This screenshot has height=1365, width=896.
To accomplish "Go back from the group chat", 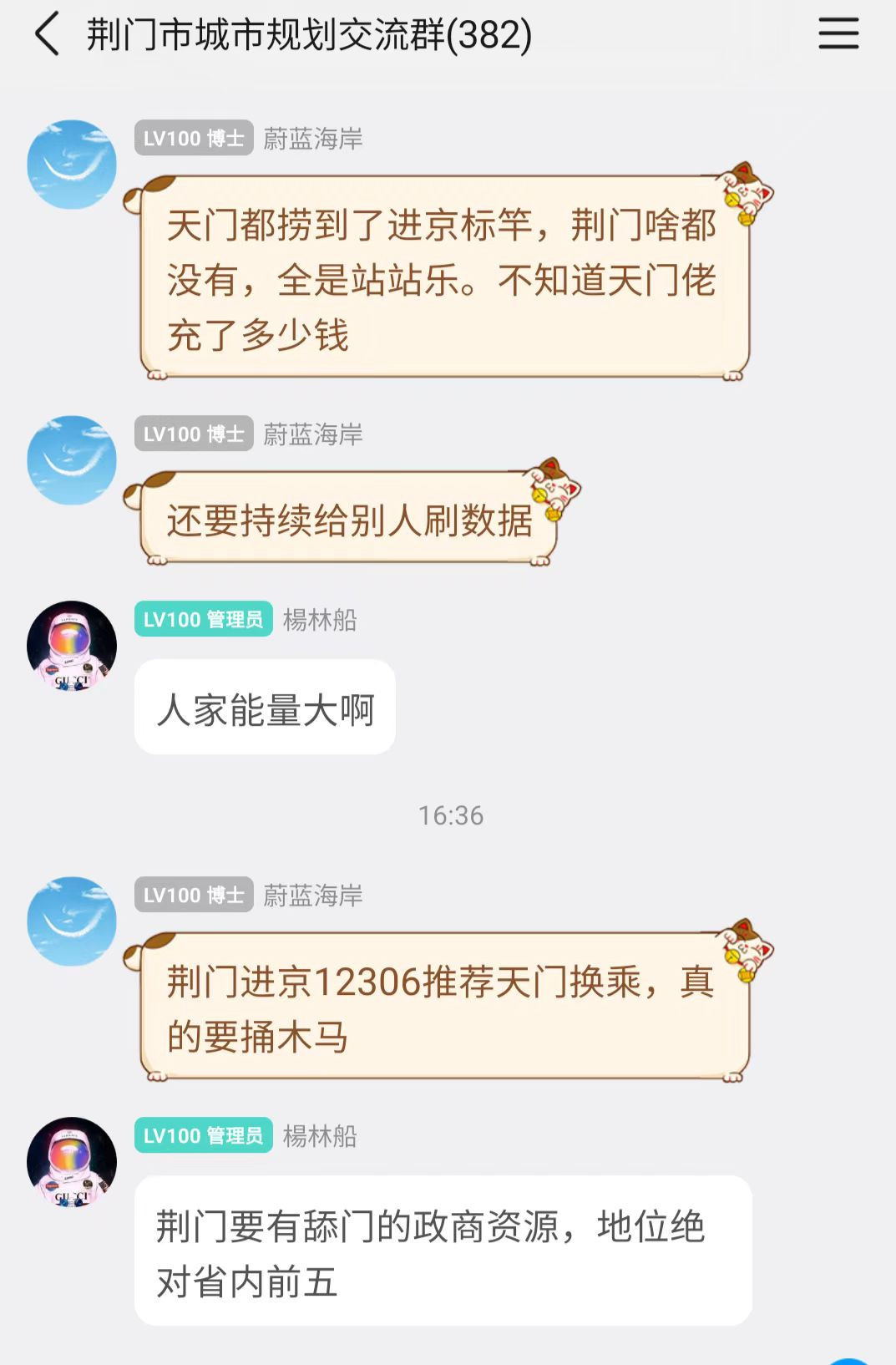I will coord(48,34).
